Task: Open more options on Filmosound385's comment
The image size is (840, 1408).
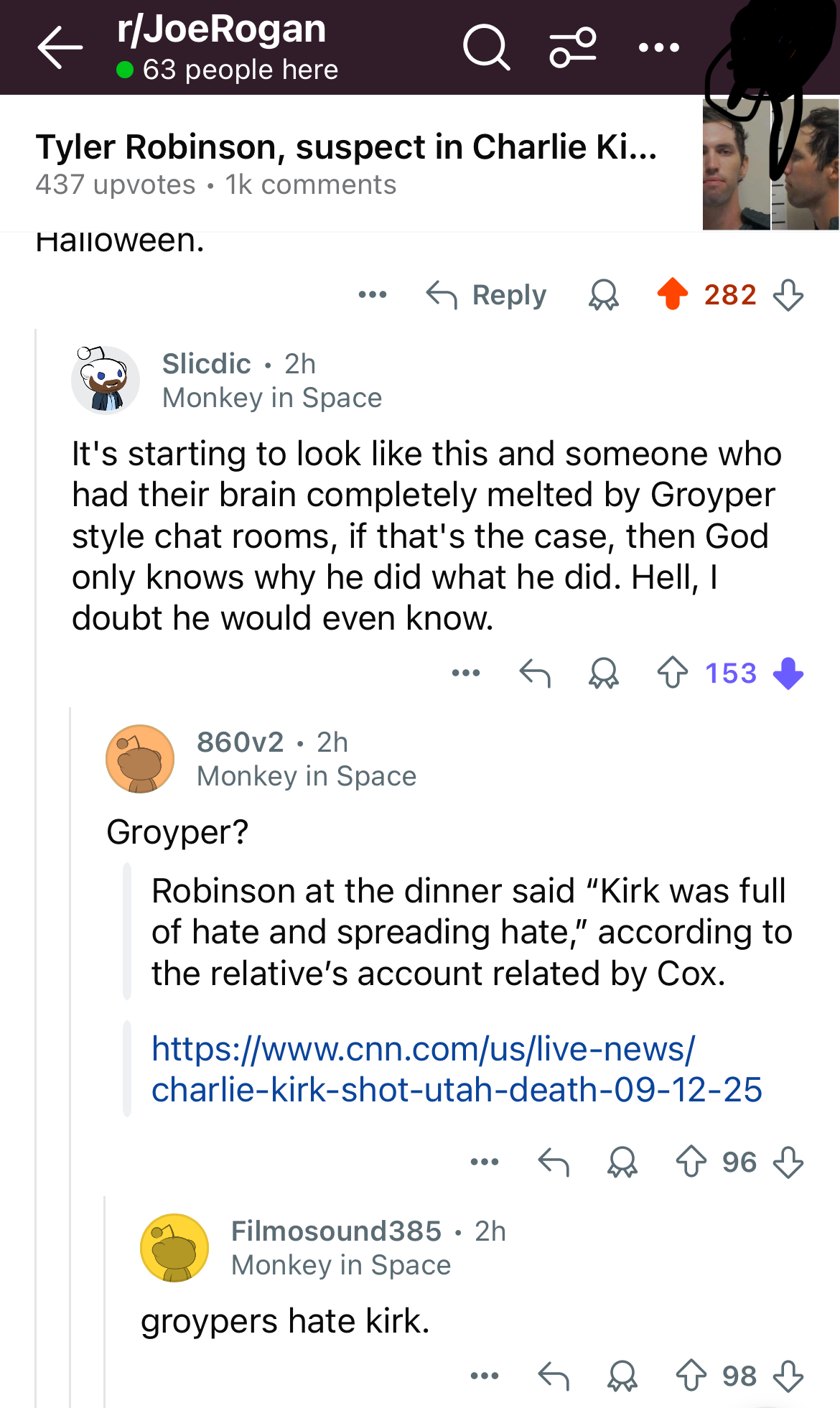Action: click(485, 1376)
